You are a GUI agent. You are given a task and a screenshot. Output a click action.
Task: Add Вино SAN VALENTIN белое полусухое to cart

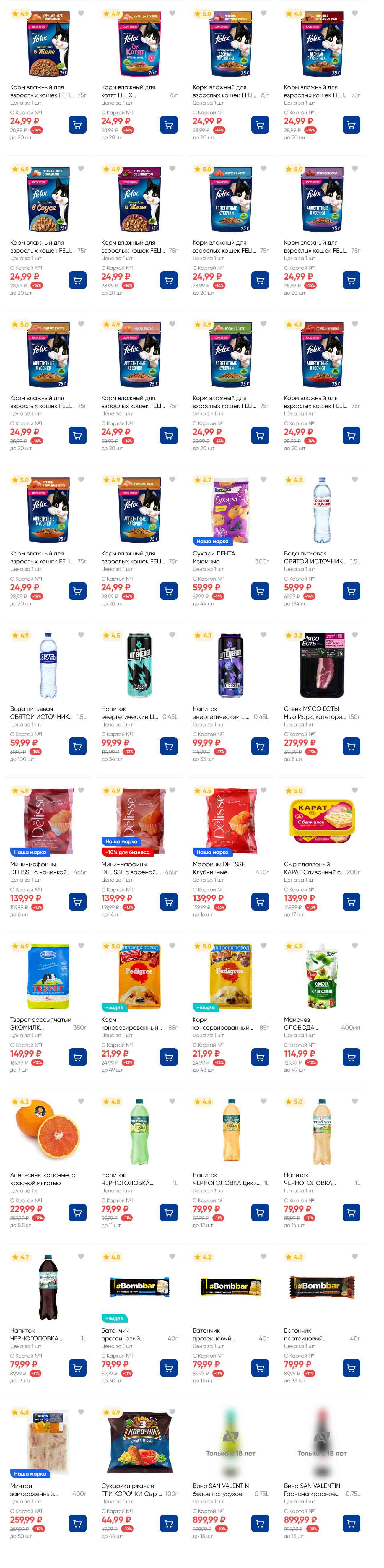point(260,1523)
